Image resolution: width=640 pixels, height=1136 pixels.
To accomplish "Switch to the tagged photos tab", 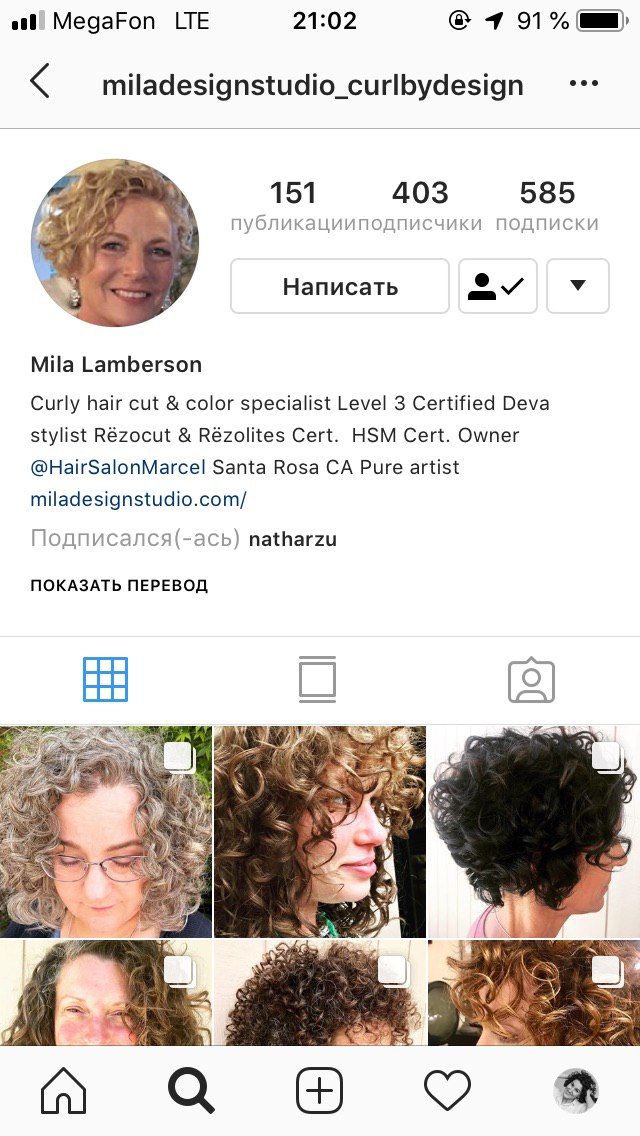I will click(531, 680).
